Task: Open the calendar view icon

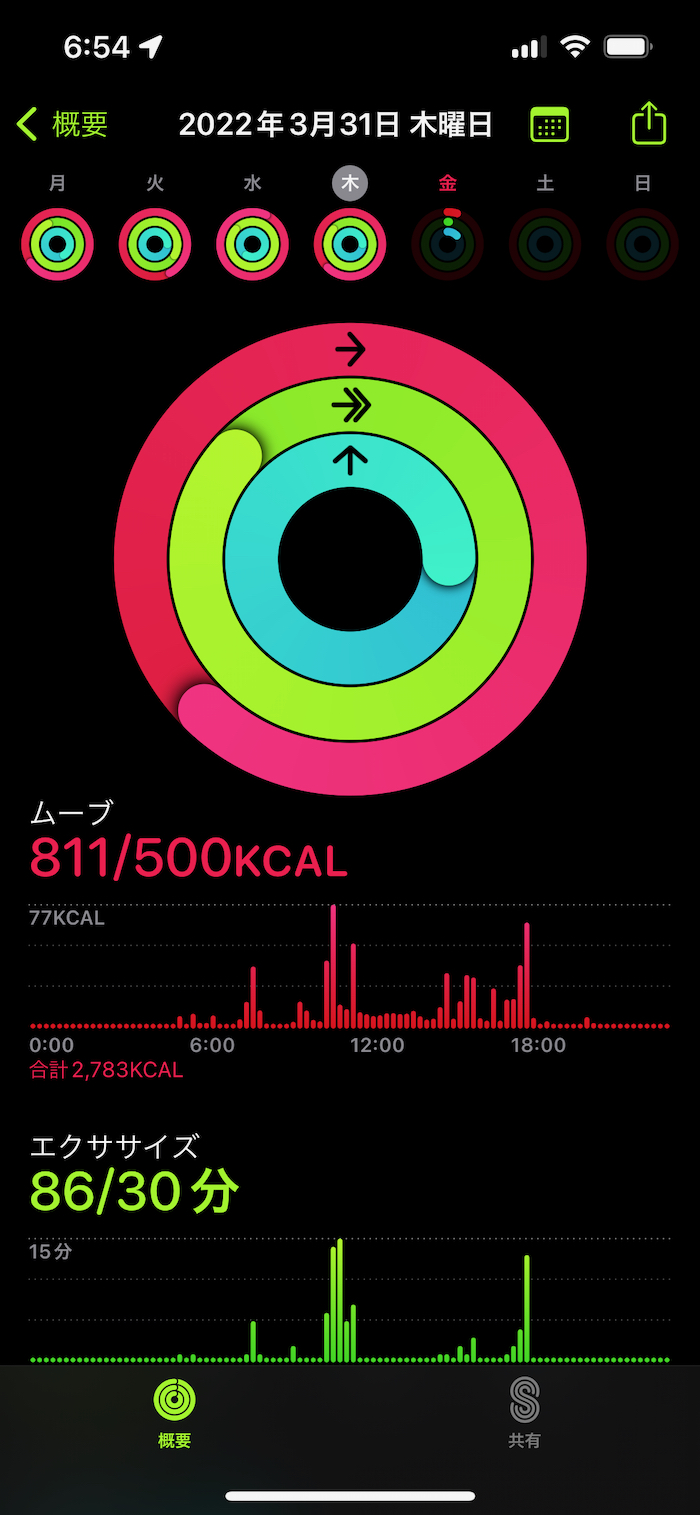Action: (x=549, y=125)
